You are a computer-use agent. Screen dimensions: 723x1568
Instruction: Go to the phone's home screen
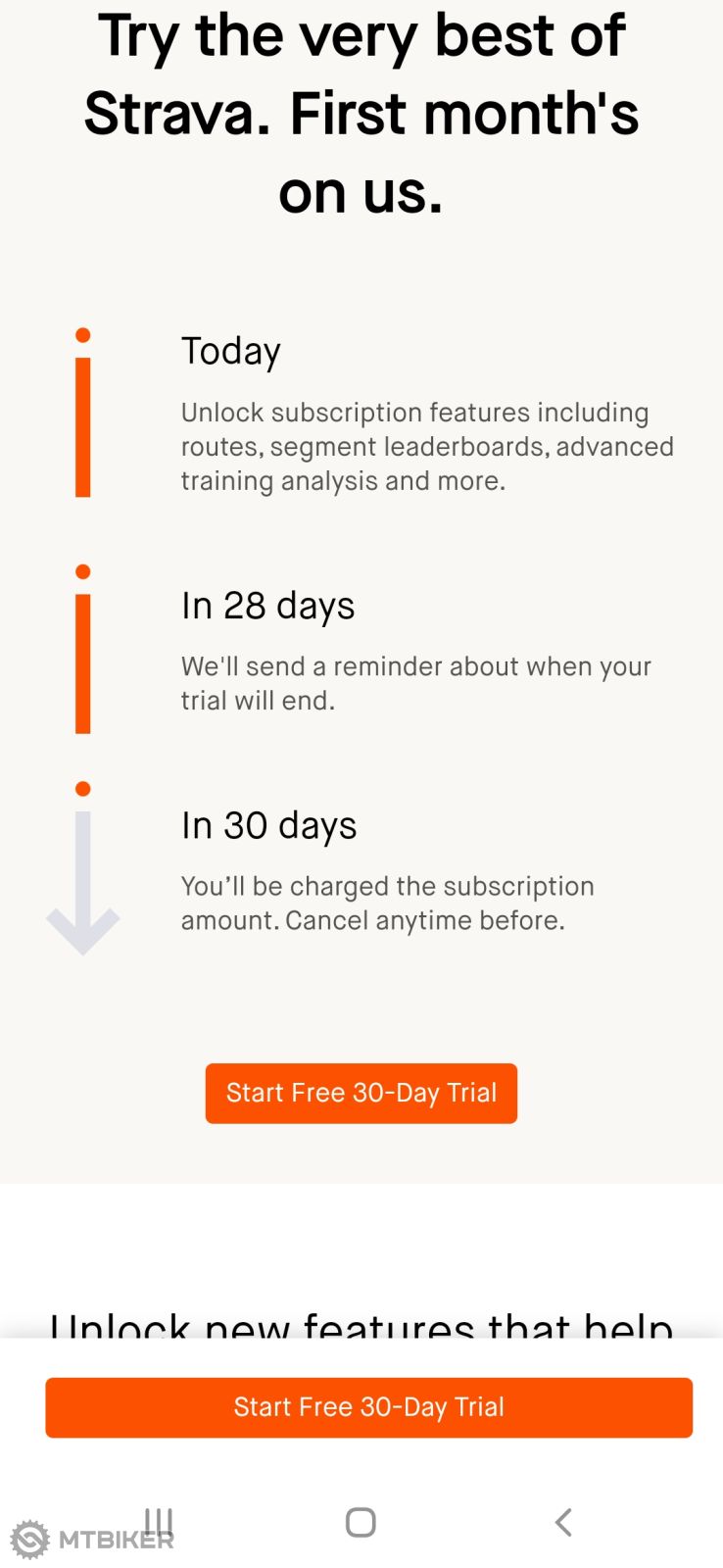coord(361,1522)
